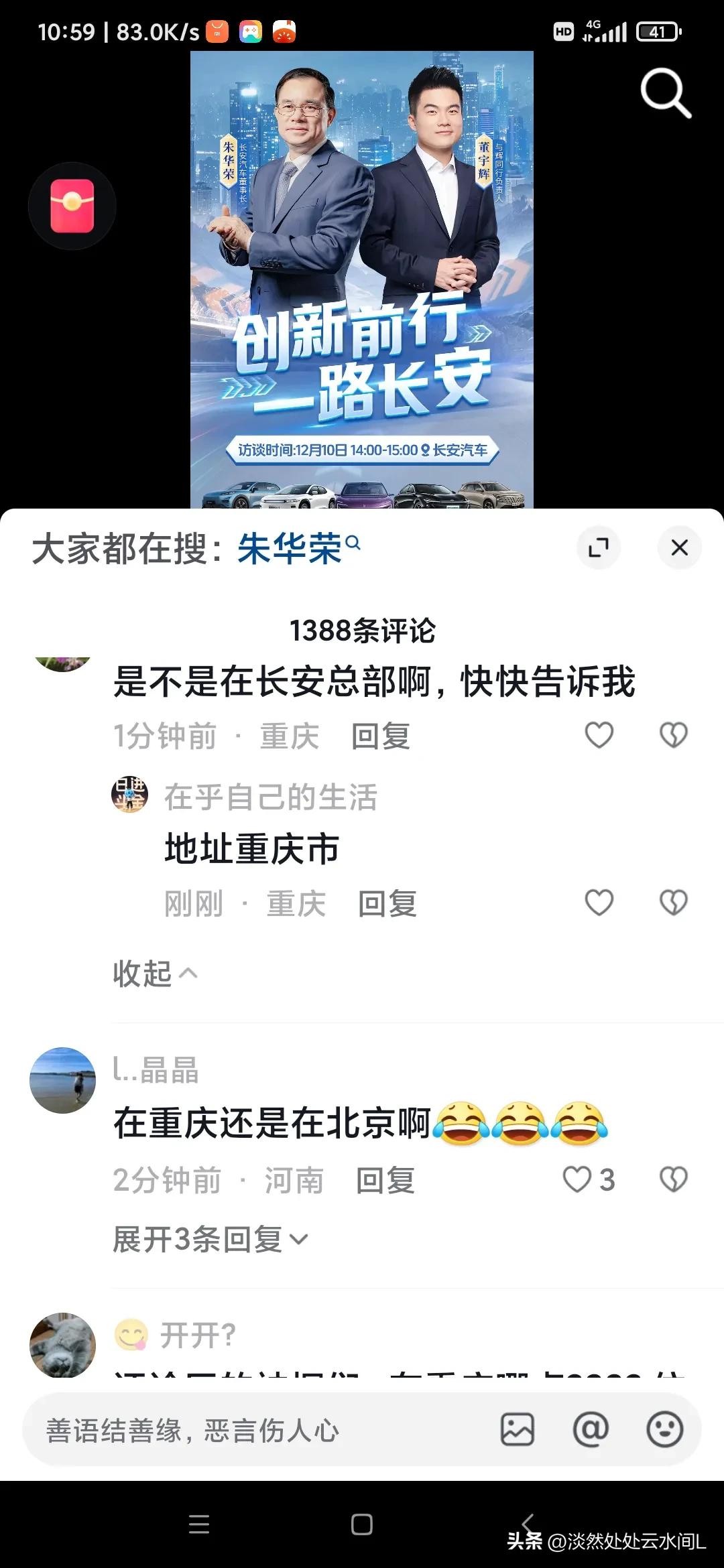The height and width of the screenshot is (1568, 724).
Task: Like the comment about 长安总部
Action: coord(599,735)
